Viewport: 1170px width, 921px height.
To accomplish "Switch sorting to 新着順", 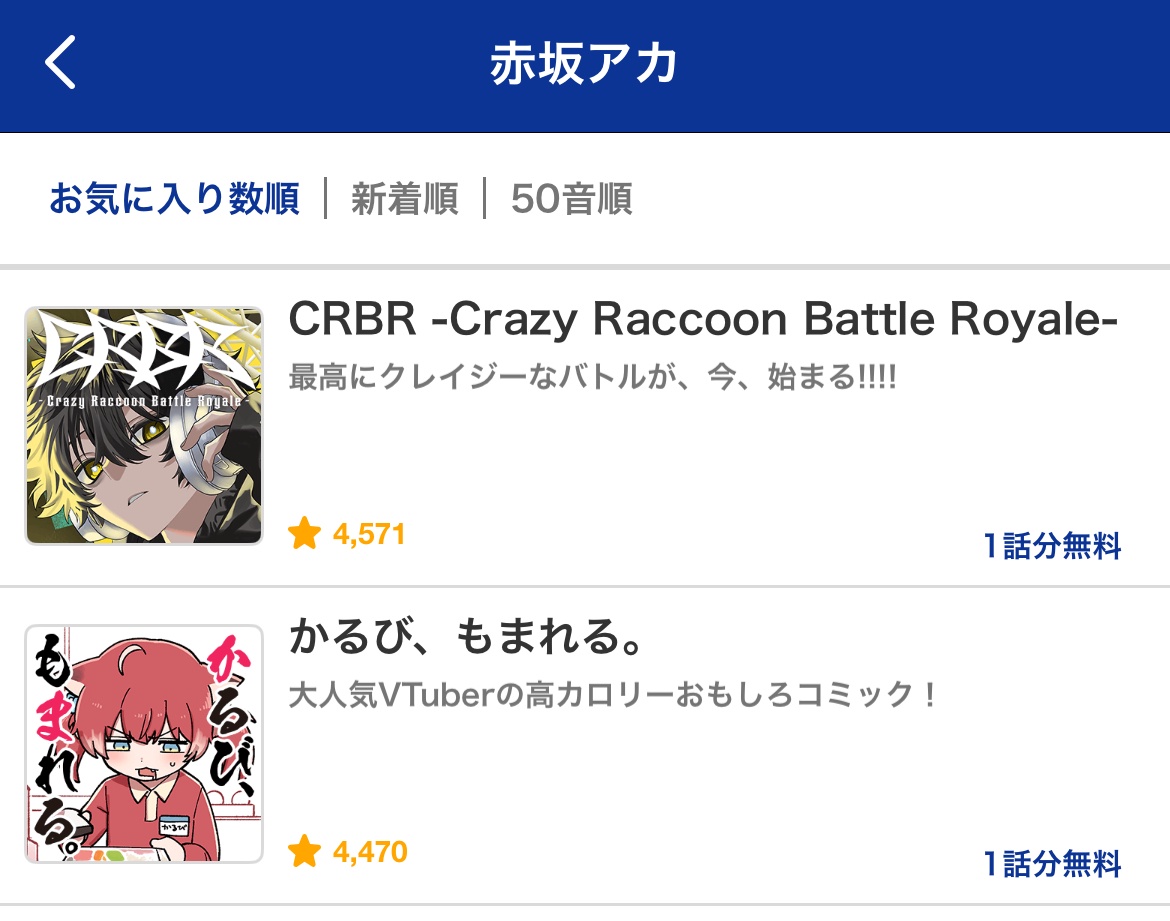I will [x=404, y=199].
